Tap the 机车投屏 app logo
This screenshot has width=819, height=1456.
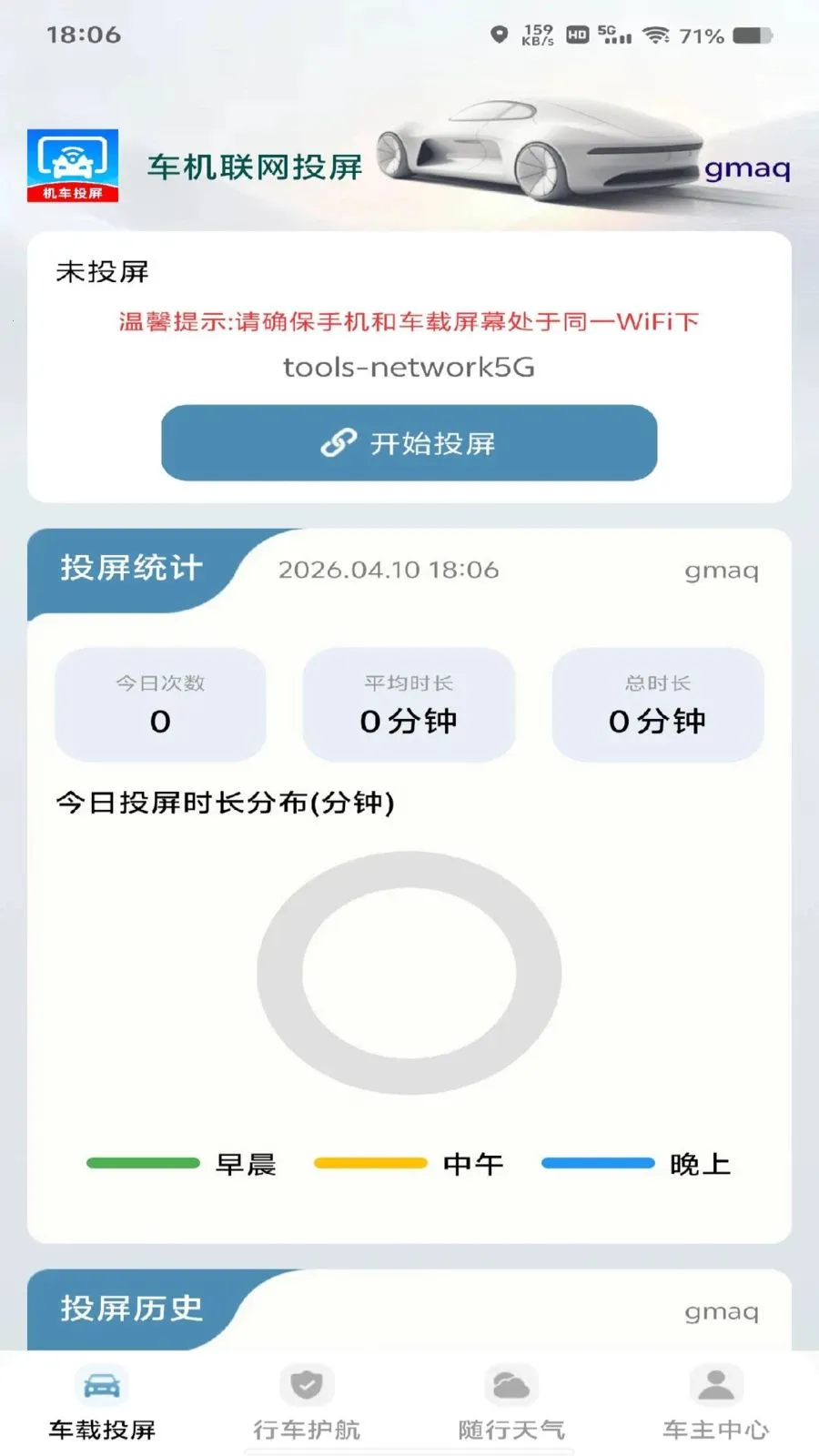pos(73,166)
